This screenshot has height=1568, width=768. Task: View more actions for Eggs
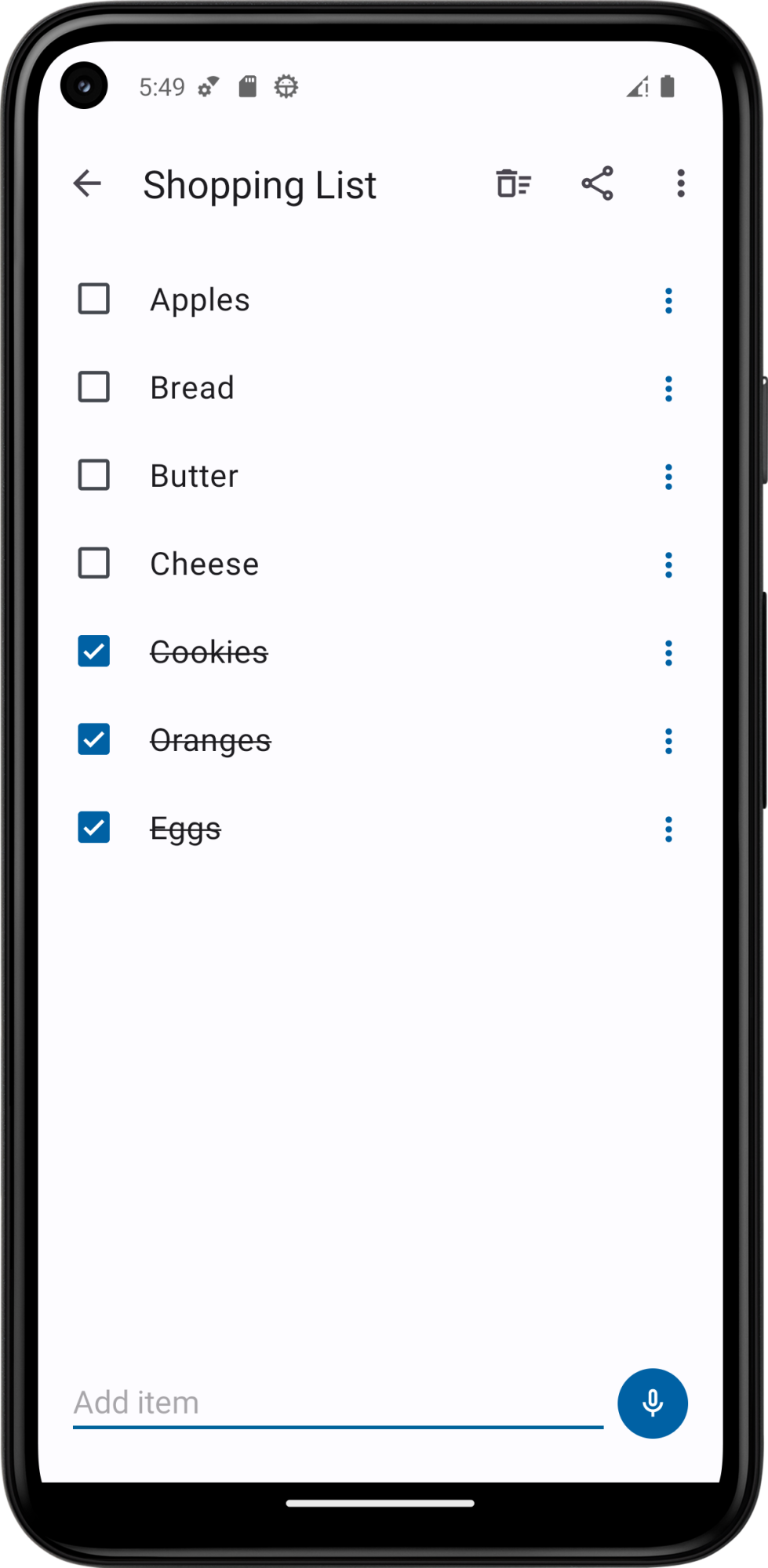pyautogui.click(x=668, y=829)
